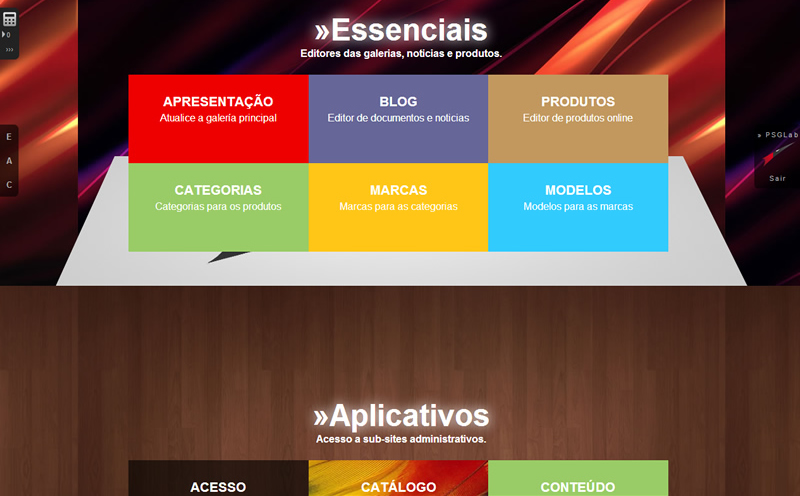Select the Categorias tile

click(218, 207)
